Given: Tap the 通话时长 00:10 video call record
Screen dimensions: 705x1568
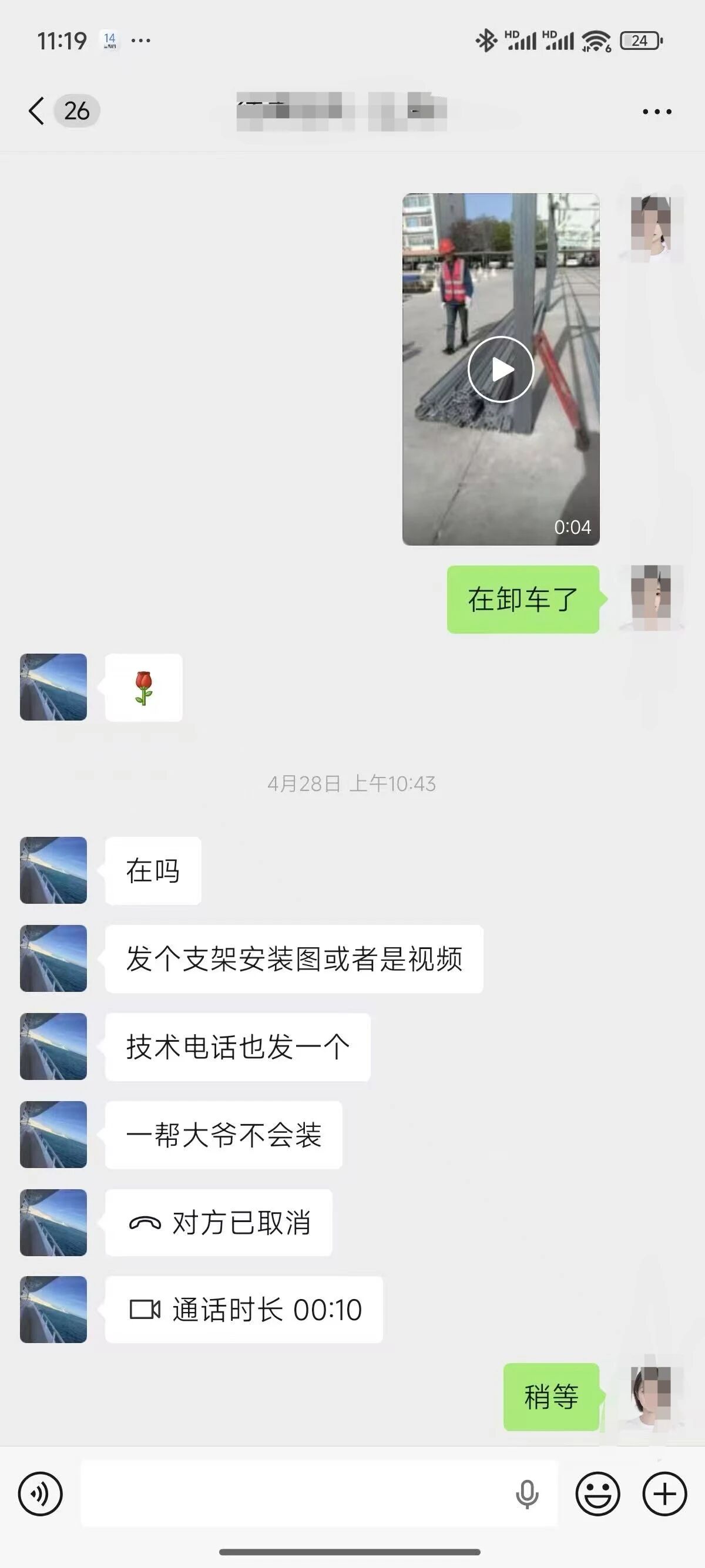Looking at the screenshot, I should coord(244,1309).
